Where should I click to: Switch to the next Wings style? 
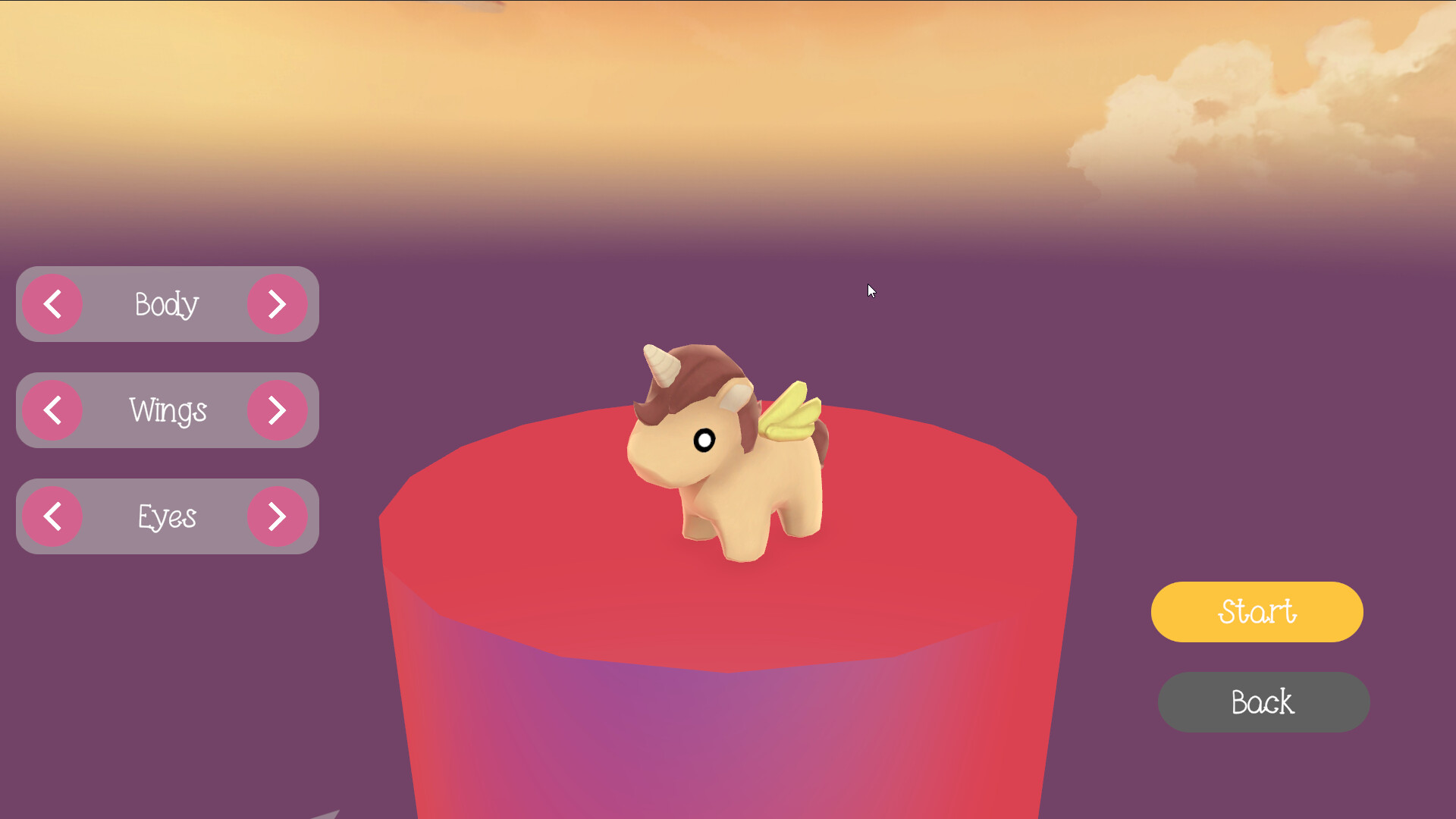click(x=277, y=410)
